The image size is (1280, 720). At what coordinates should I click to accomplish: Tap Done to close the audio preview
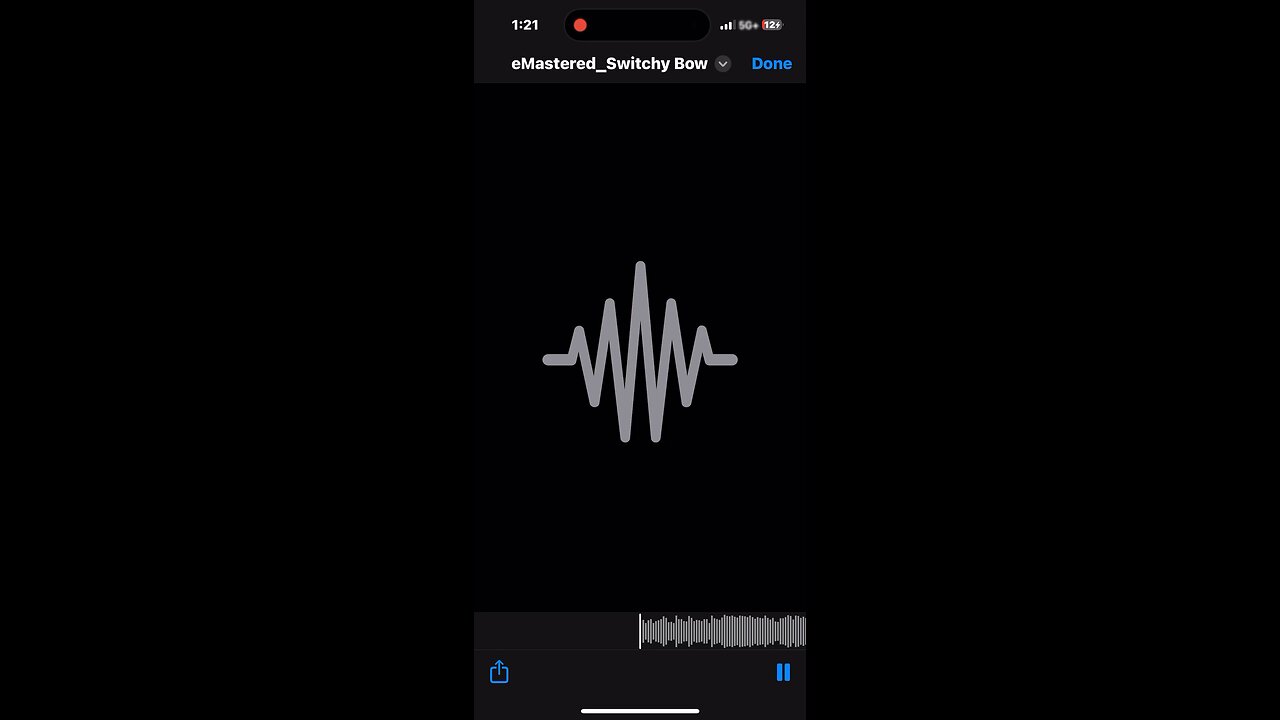pos(771,63)
